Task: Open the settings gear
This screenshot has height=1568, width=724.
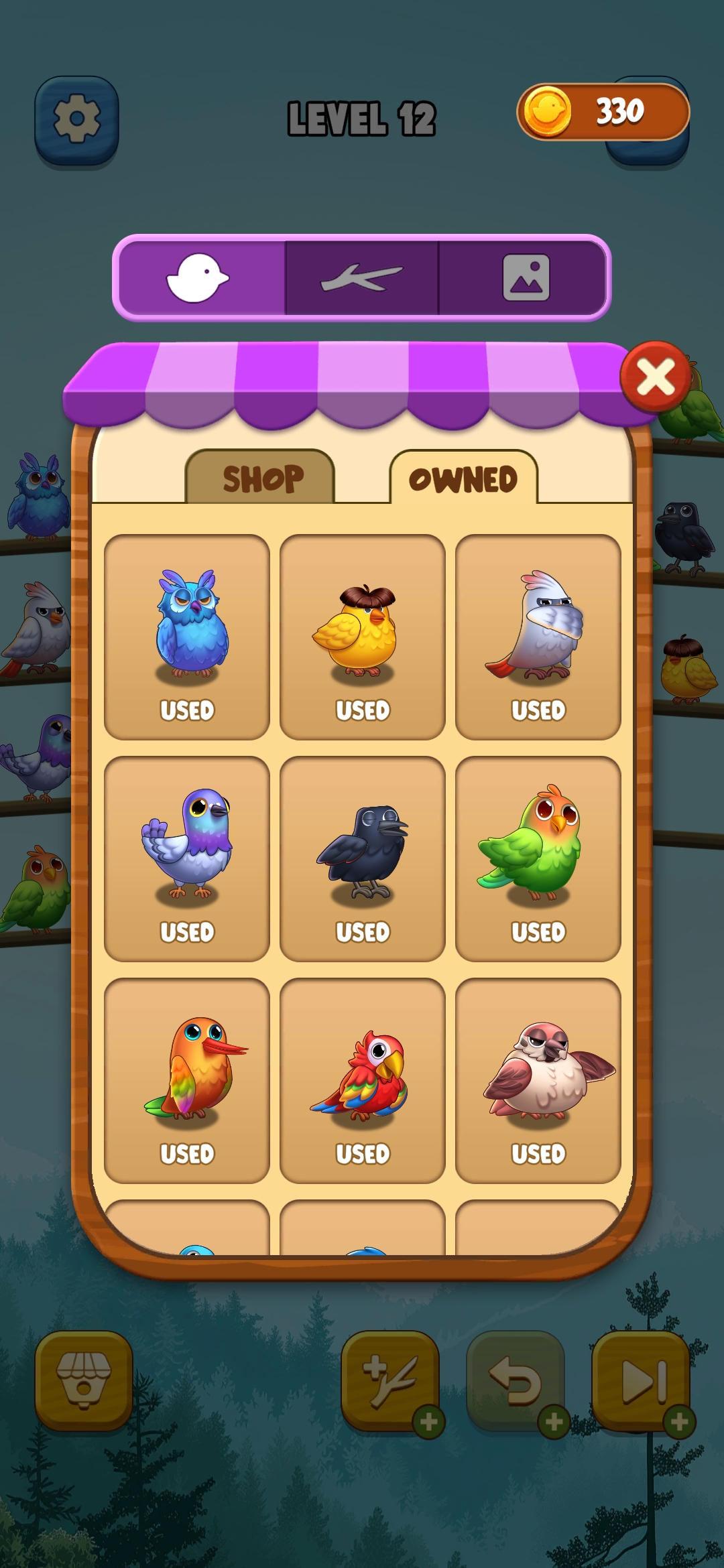Action: pyautogui.click(x=76, y=120)
